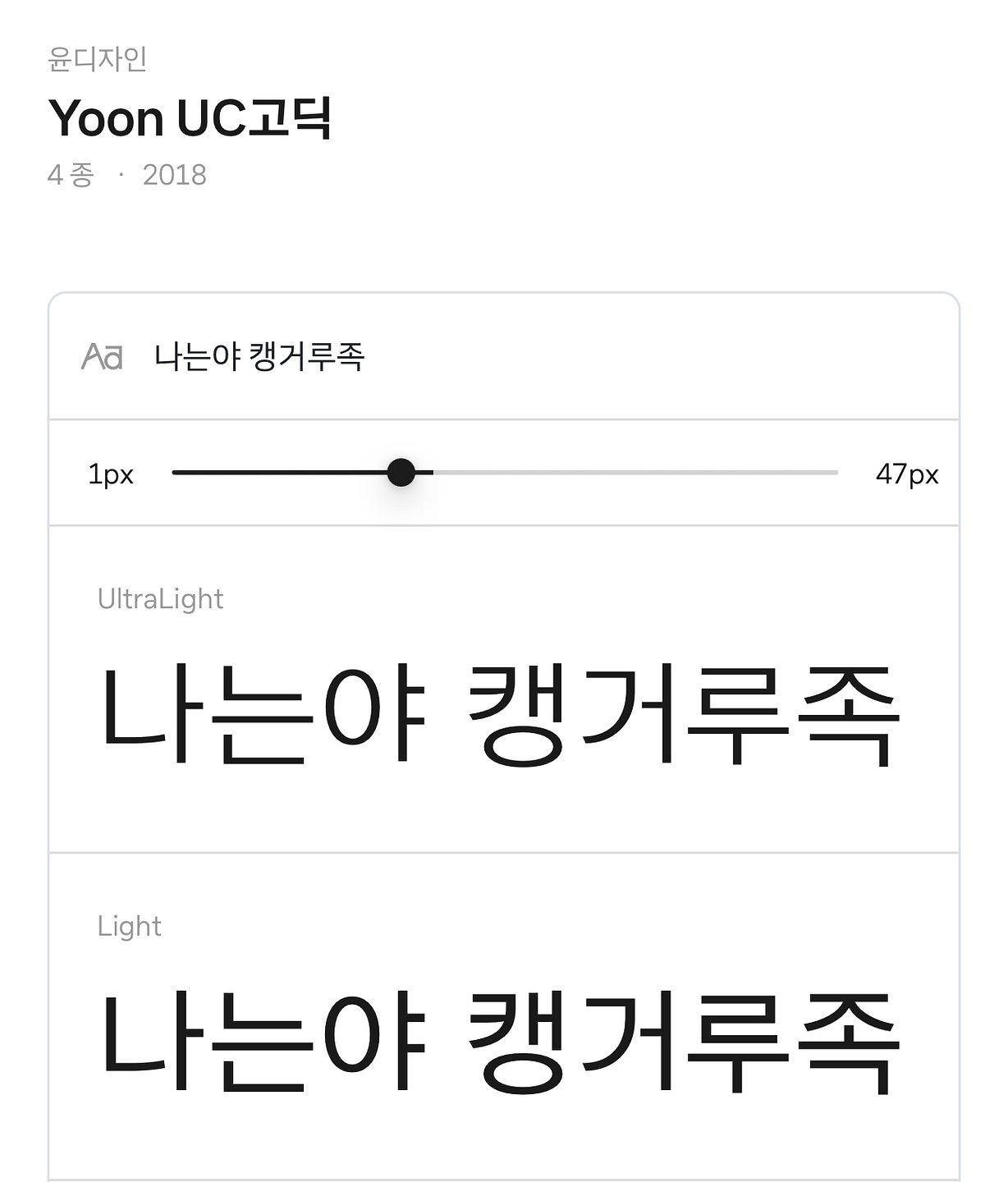Open the 윤디자인 foundry link
Viewport: 1008px width, 1182px height.
(97, 59)
